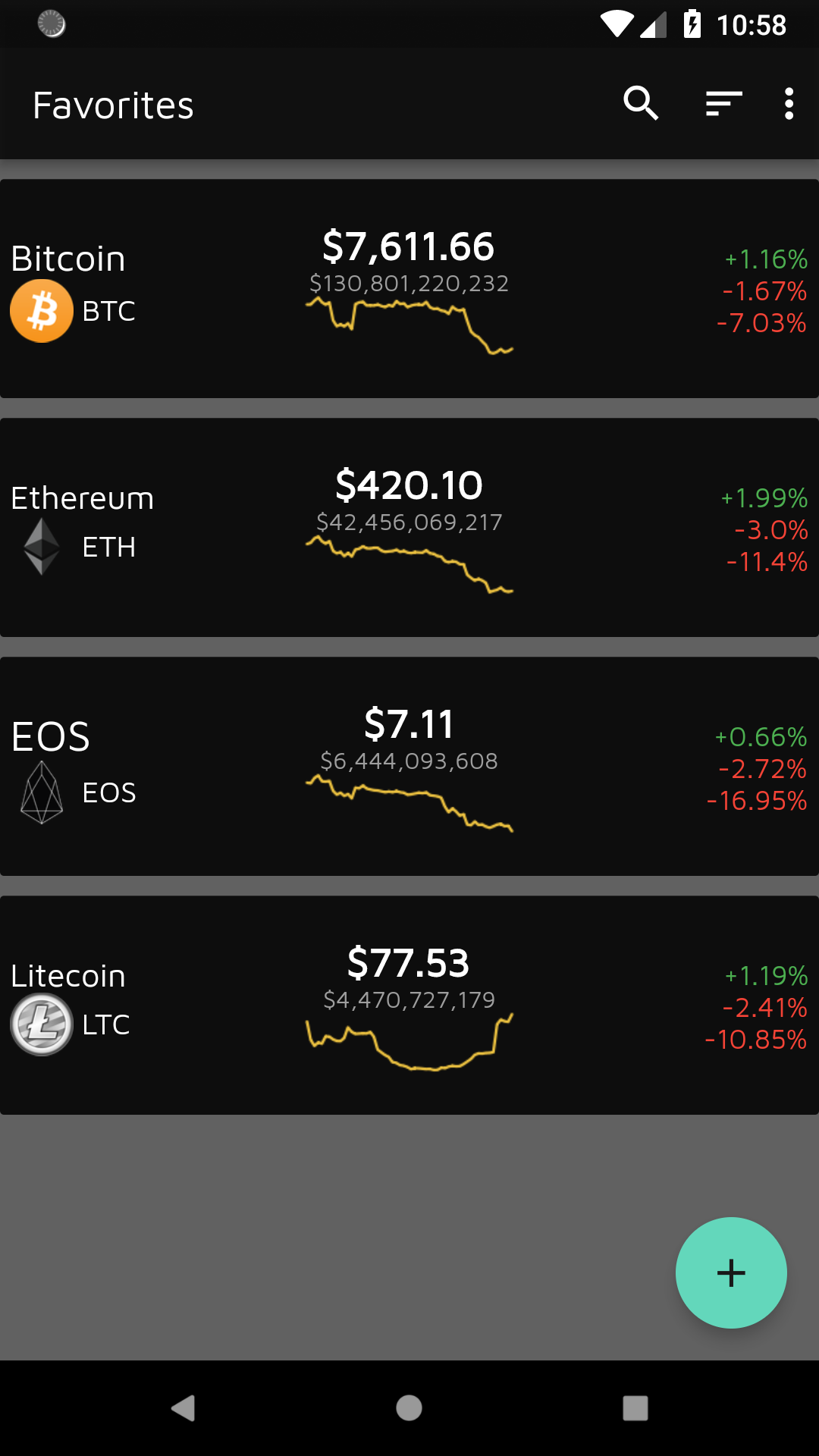Open the Bitcoin card
The height and width of the screenshot is (1456, 819).
pos(409,289)
